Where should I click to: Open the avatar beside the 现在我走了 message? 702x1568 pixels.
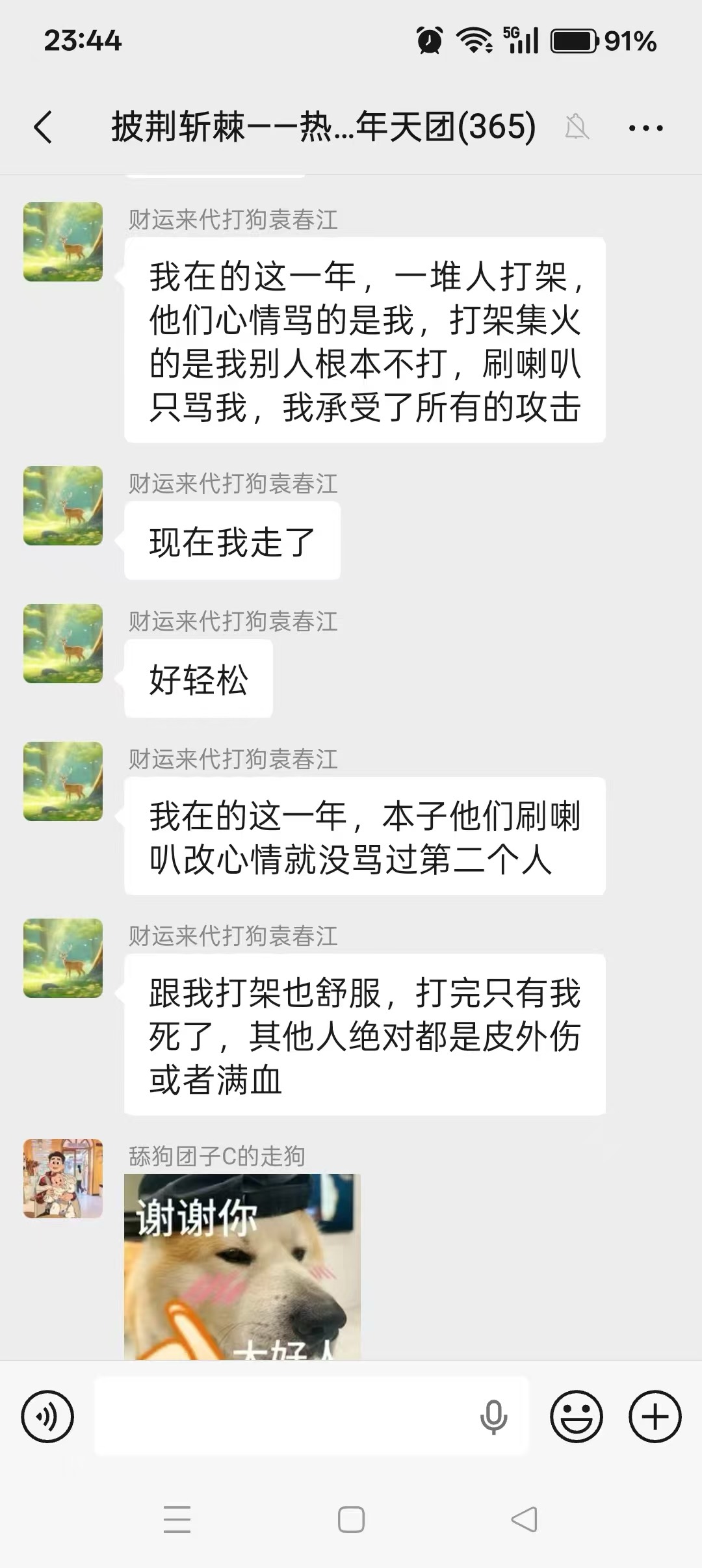point(63,506)
